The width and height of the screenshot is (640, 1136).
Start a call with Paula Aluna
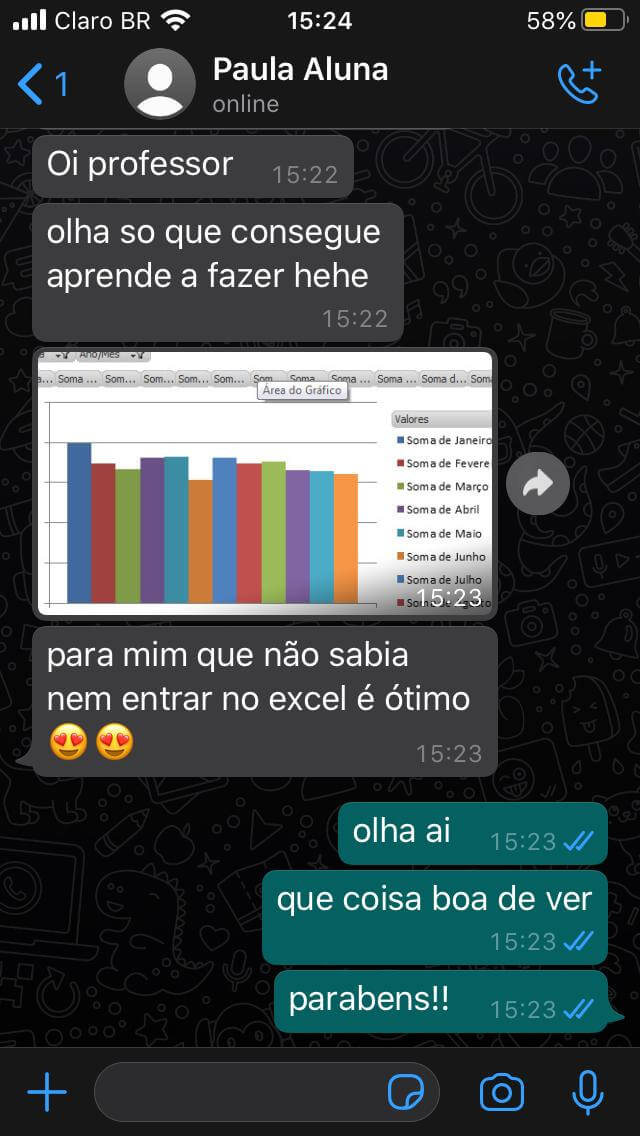coord(579,83)
